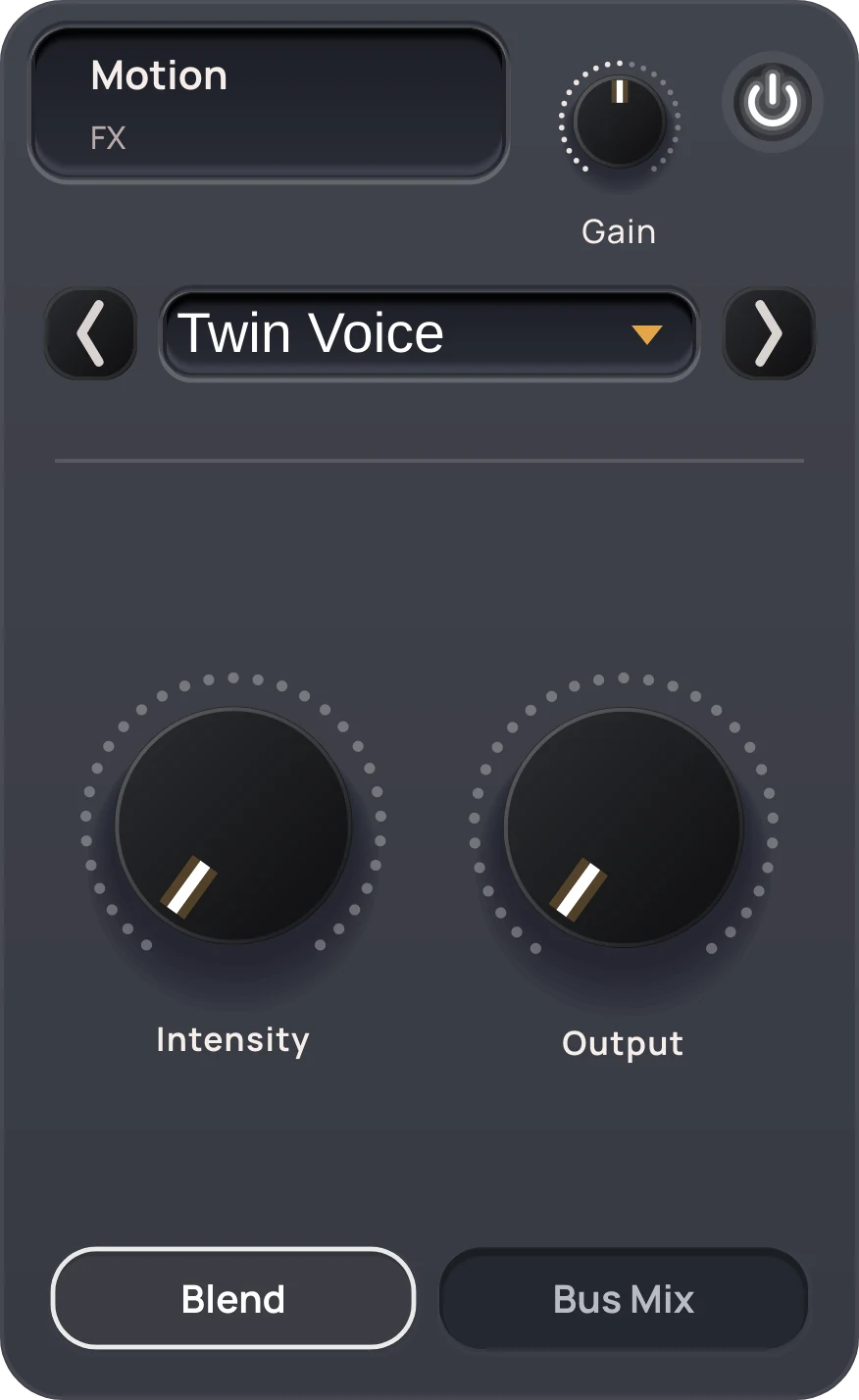The height and width of the screenshot is (1400, 859).
Task: Tap the Gain knob
Action: [x=620, y=122]
